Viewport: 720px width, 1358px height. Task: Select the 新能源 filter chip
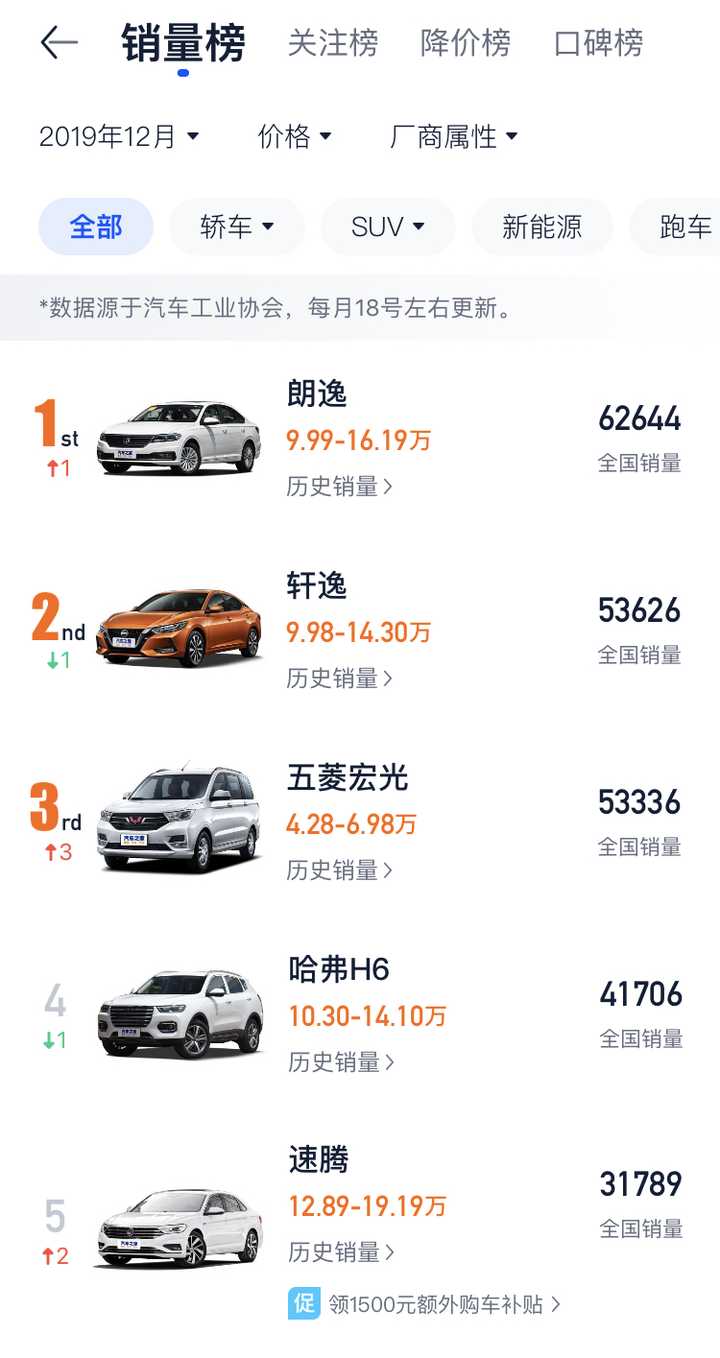(542, 227)
